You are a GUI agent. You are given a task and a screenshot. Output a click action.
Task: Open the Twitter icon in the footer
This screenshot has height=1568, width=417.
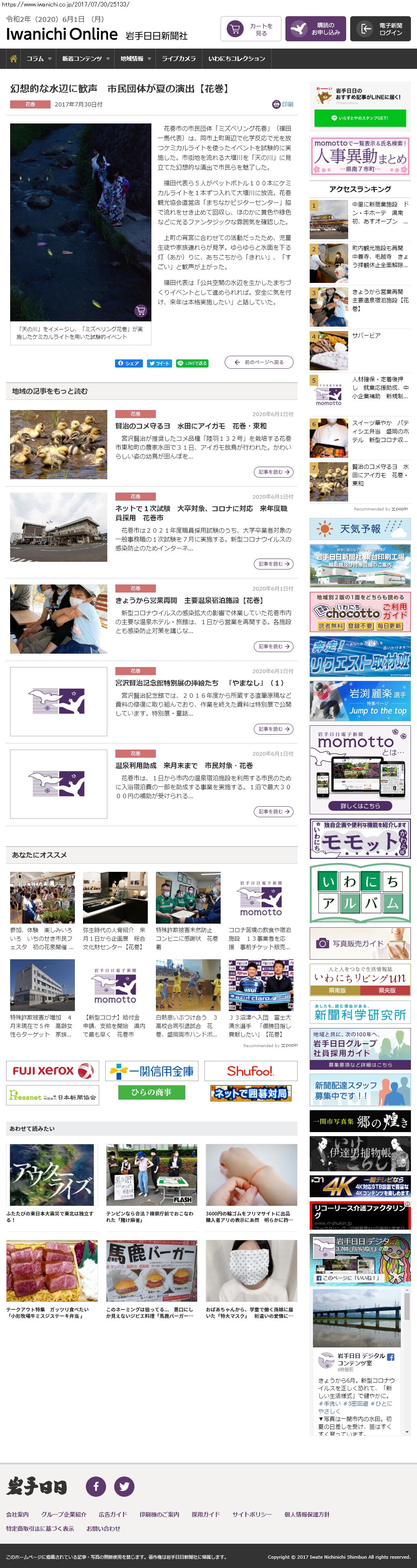(x=124, y=1486)
